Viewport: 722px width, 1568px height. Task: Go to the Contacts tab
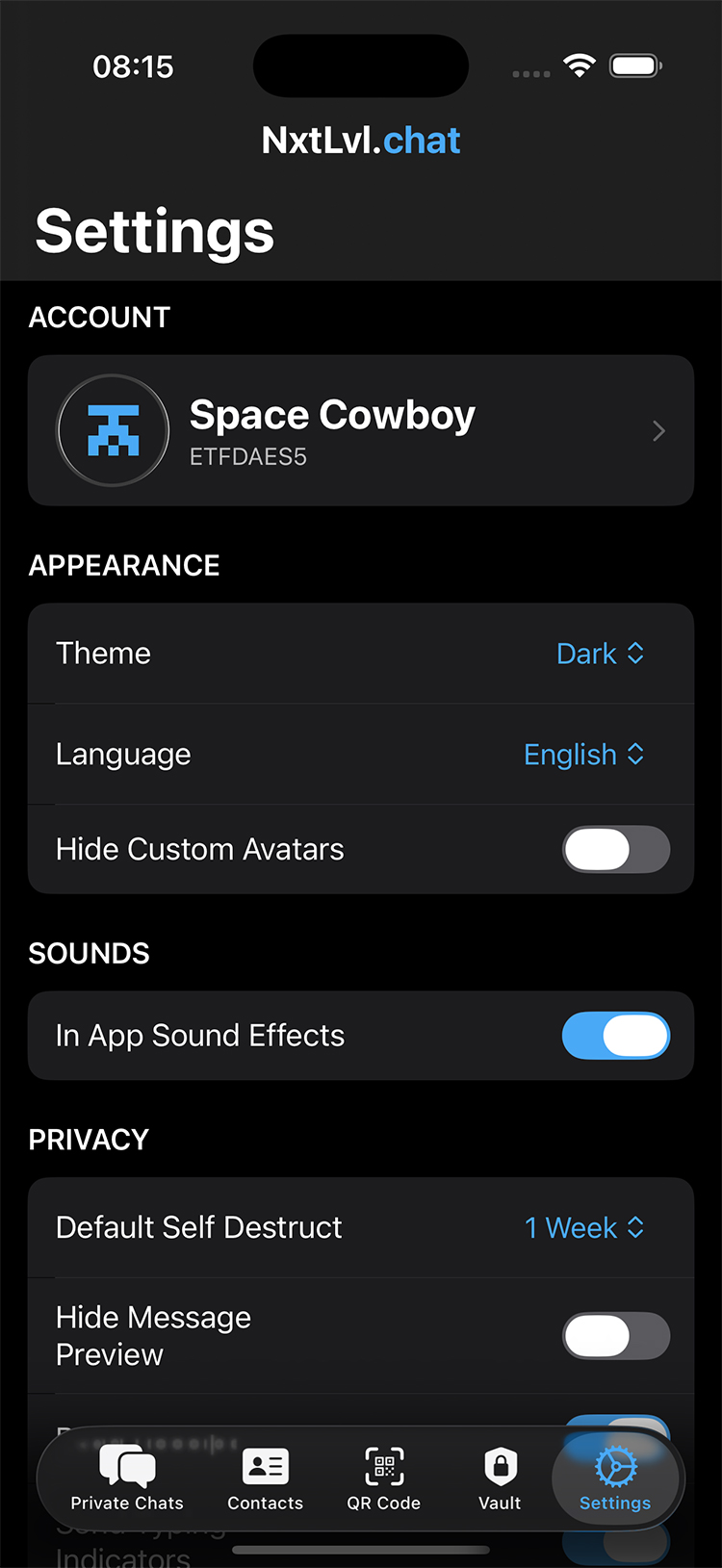point(265,1478)
